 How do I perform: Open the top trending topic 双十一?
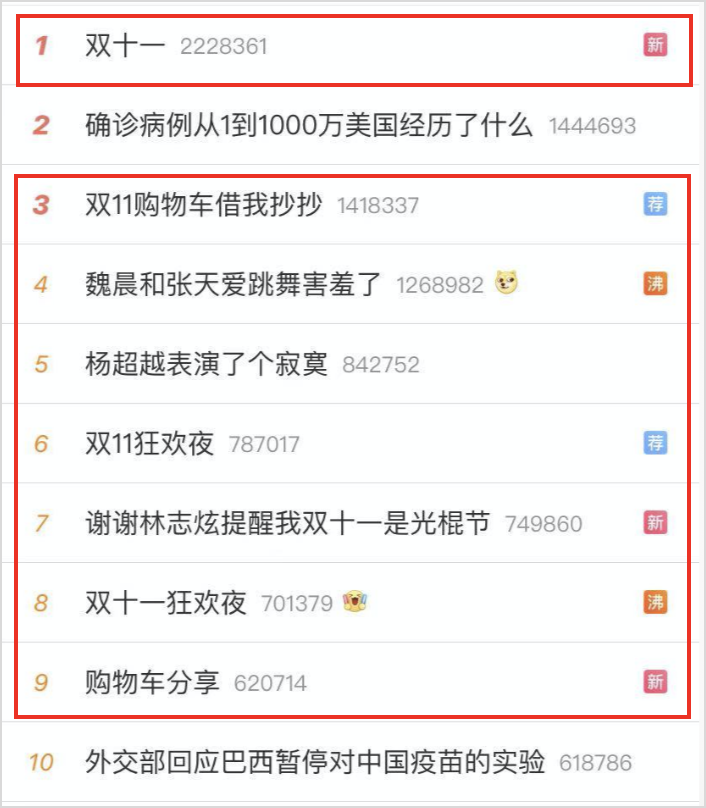(x=125, y=46)
